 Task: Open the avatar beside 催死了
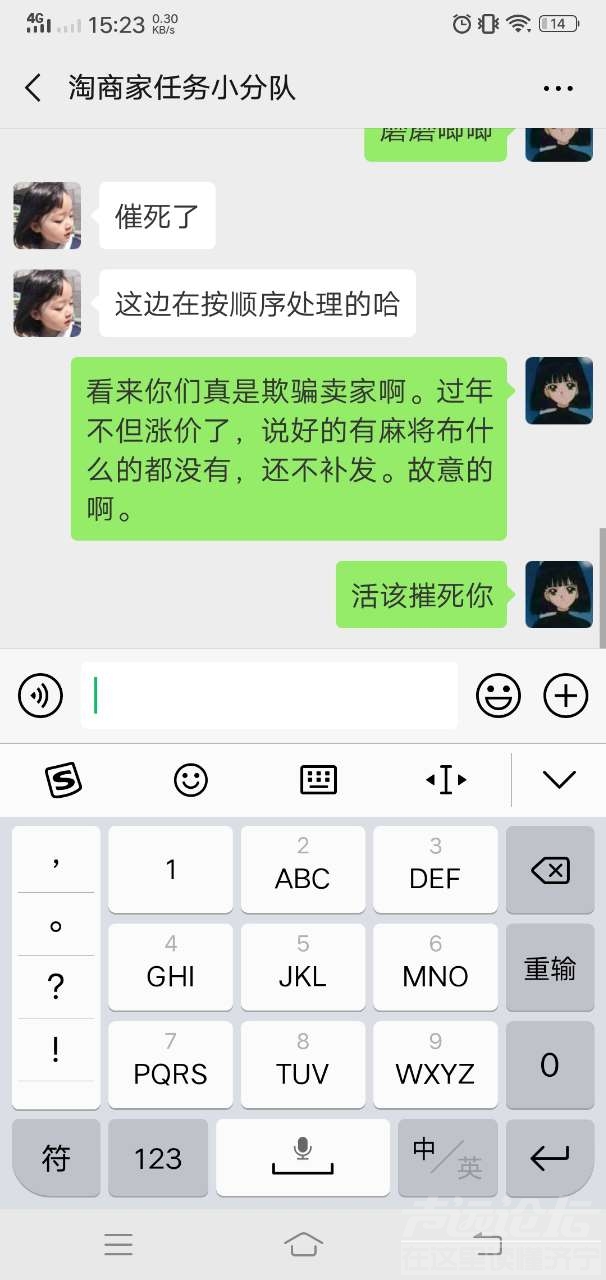(x=47, y=215)
